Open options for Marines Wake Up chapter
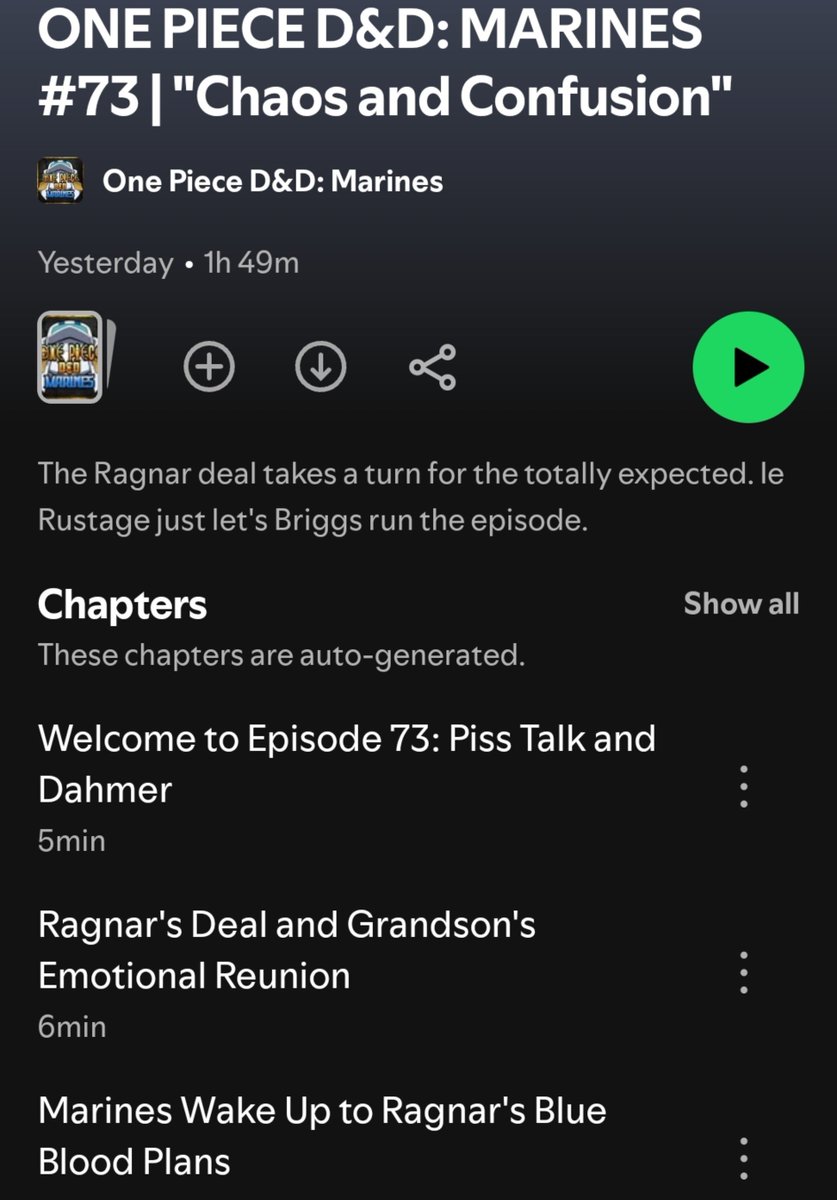This screenshot has width=837, height=1200. click(x=743, y=1158)
